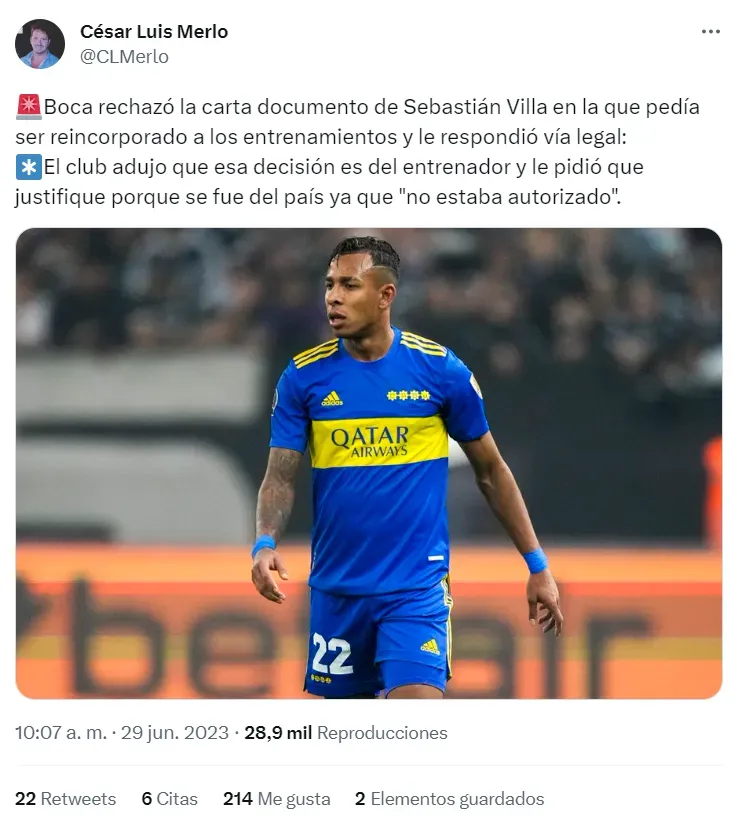Open the 10:07 a. m. timestamp link

[60, 733]
